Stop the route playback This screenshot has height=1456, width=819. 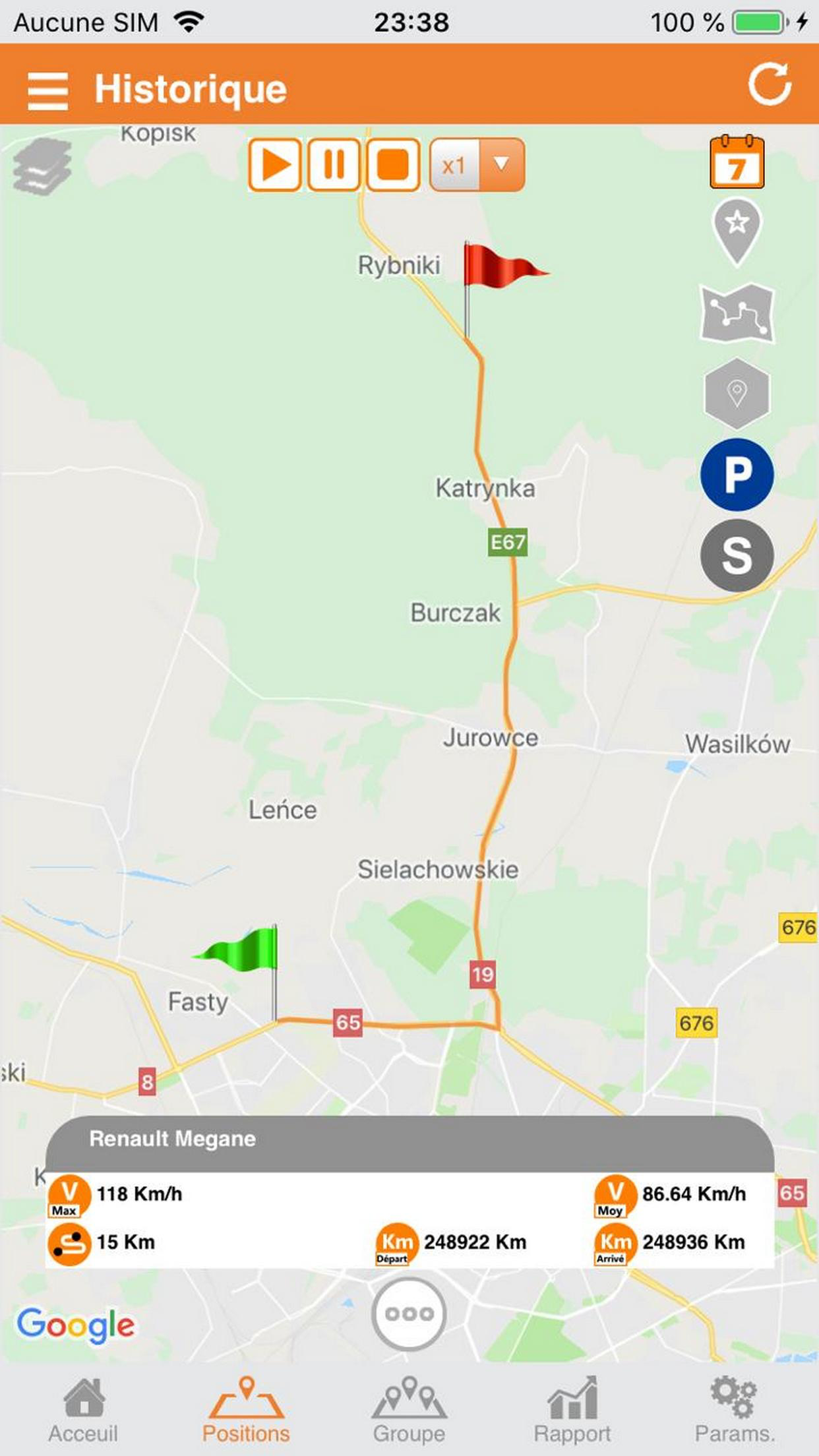393,165
